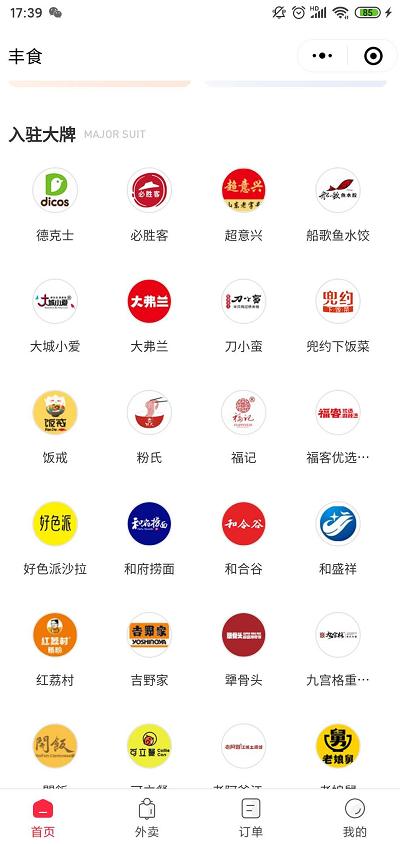Screen dimensions: 400x844
Task: Open 和府捞面 brand
Action: point(149,539)
